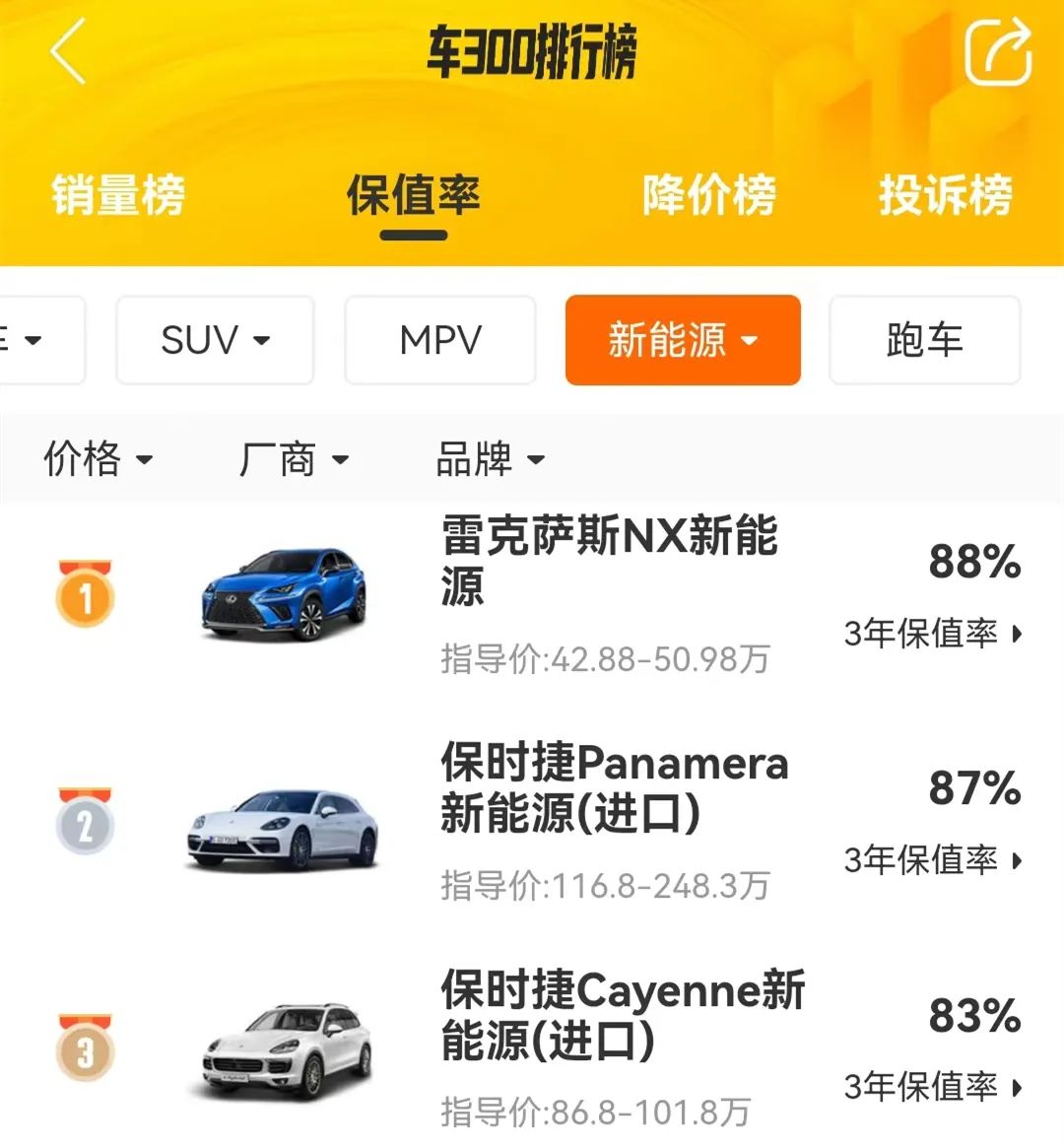The width and height of the screenshot is (1064, 1145).
Task: Open the 降价榜 tab
Action: pyautogui.click(x=709, y=195)
